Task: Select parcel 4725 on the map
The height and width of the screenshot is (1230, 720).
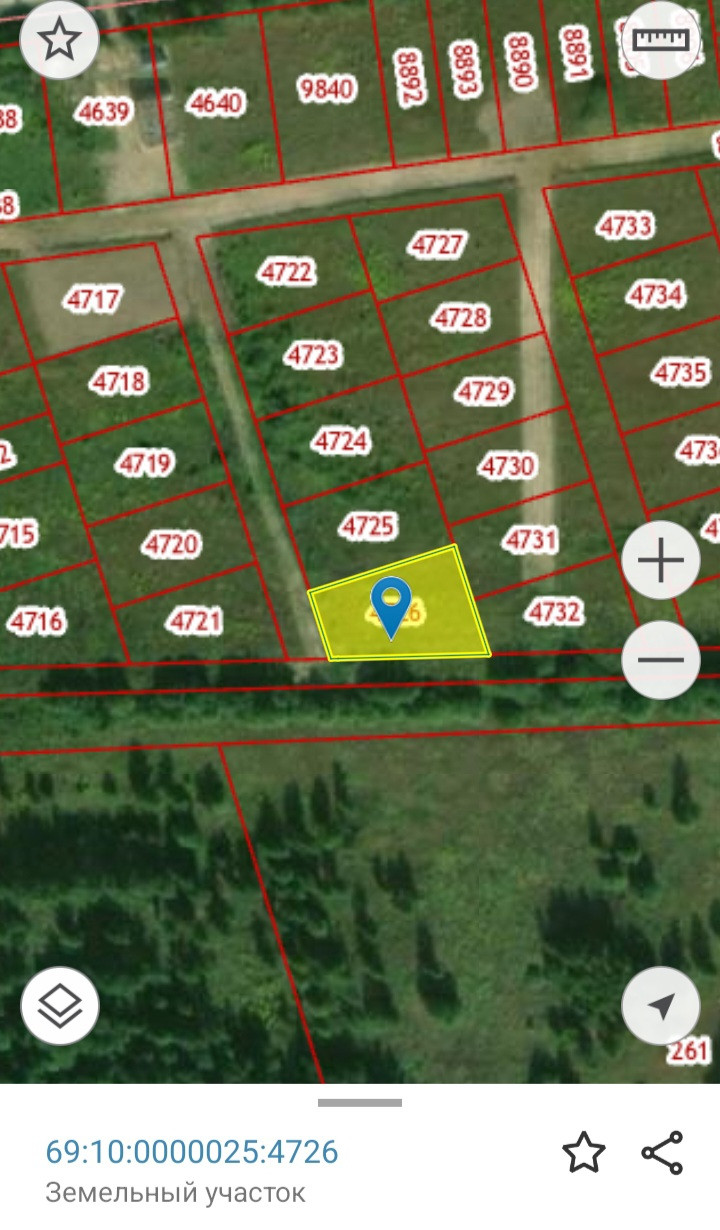Action: [x=368, y=526]
